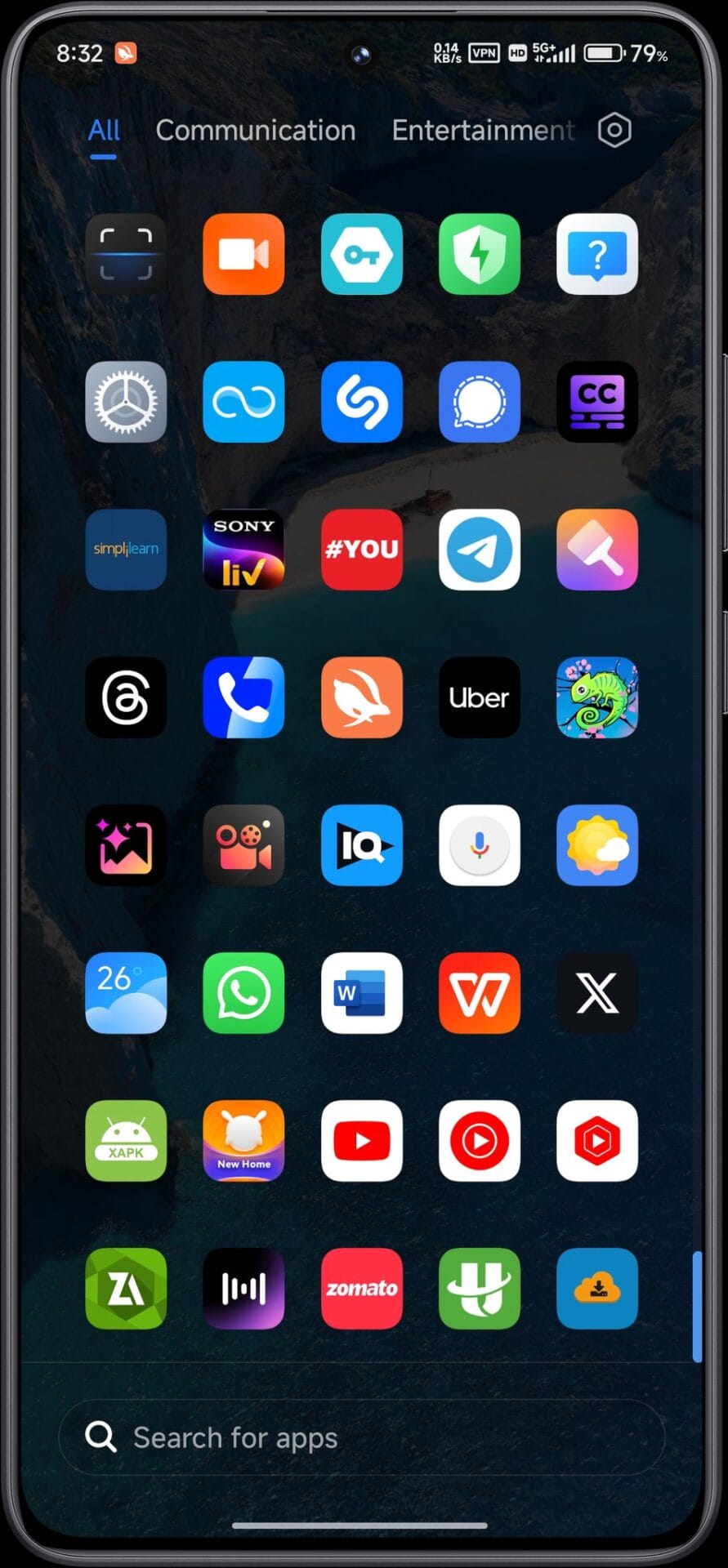Open the Threads app
This screenshot has width=728, height=1568.
click(126, 697)
